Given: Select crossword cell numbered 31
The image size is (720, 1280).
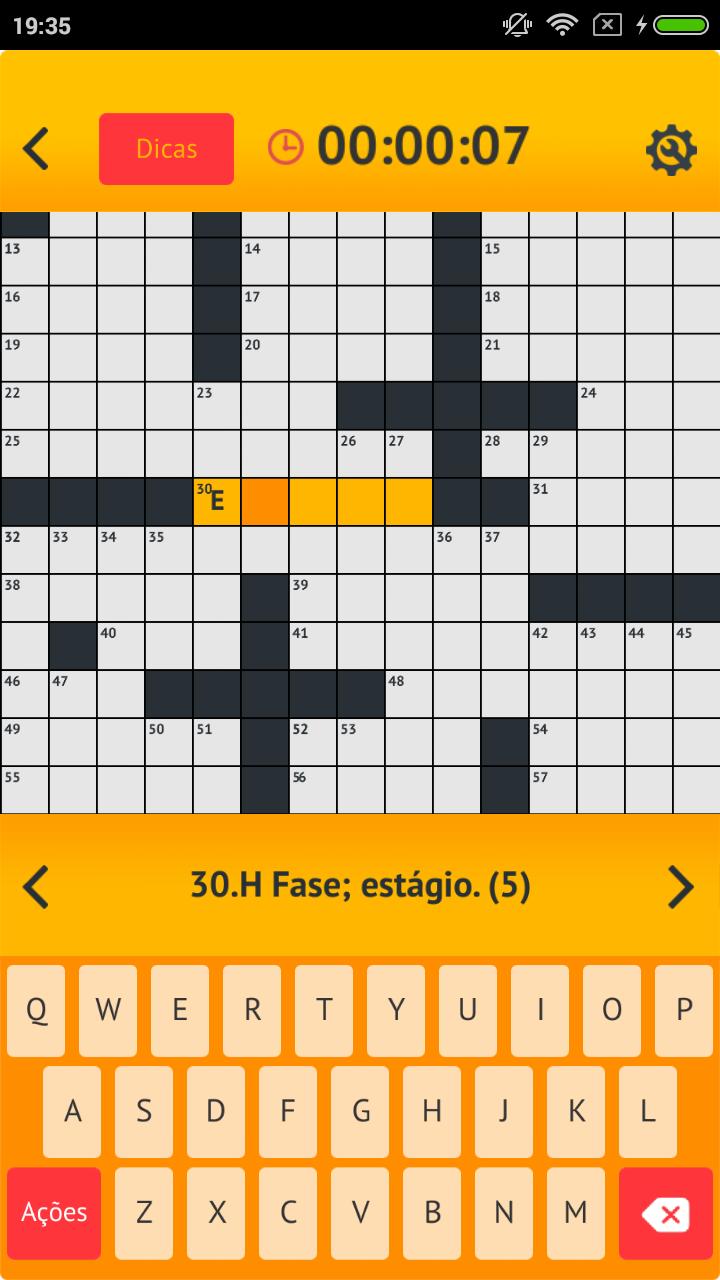Looking at the screenshot, I should click(x=553, y=501).
